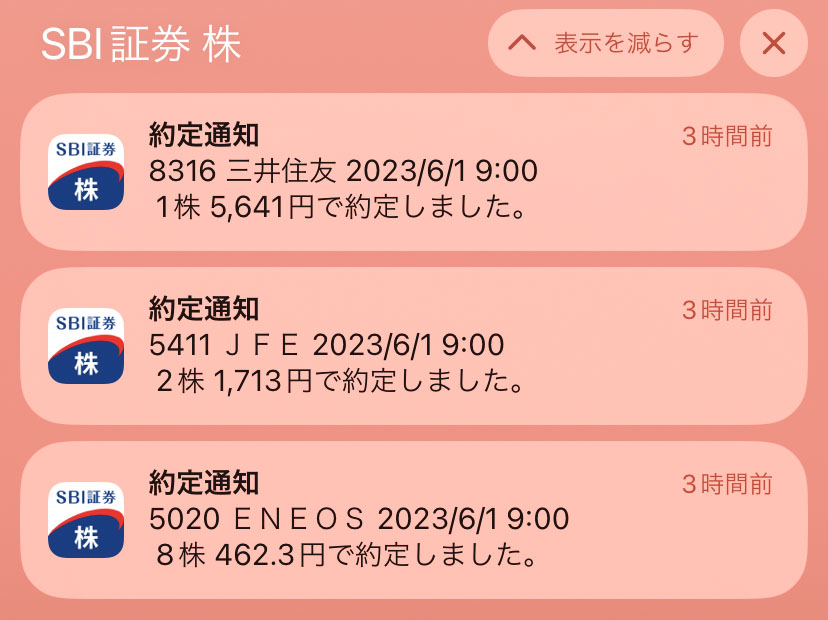Open the 5411 JFE trade notification
Screen dimensions: 828x620
pos(413,345)
